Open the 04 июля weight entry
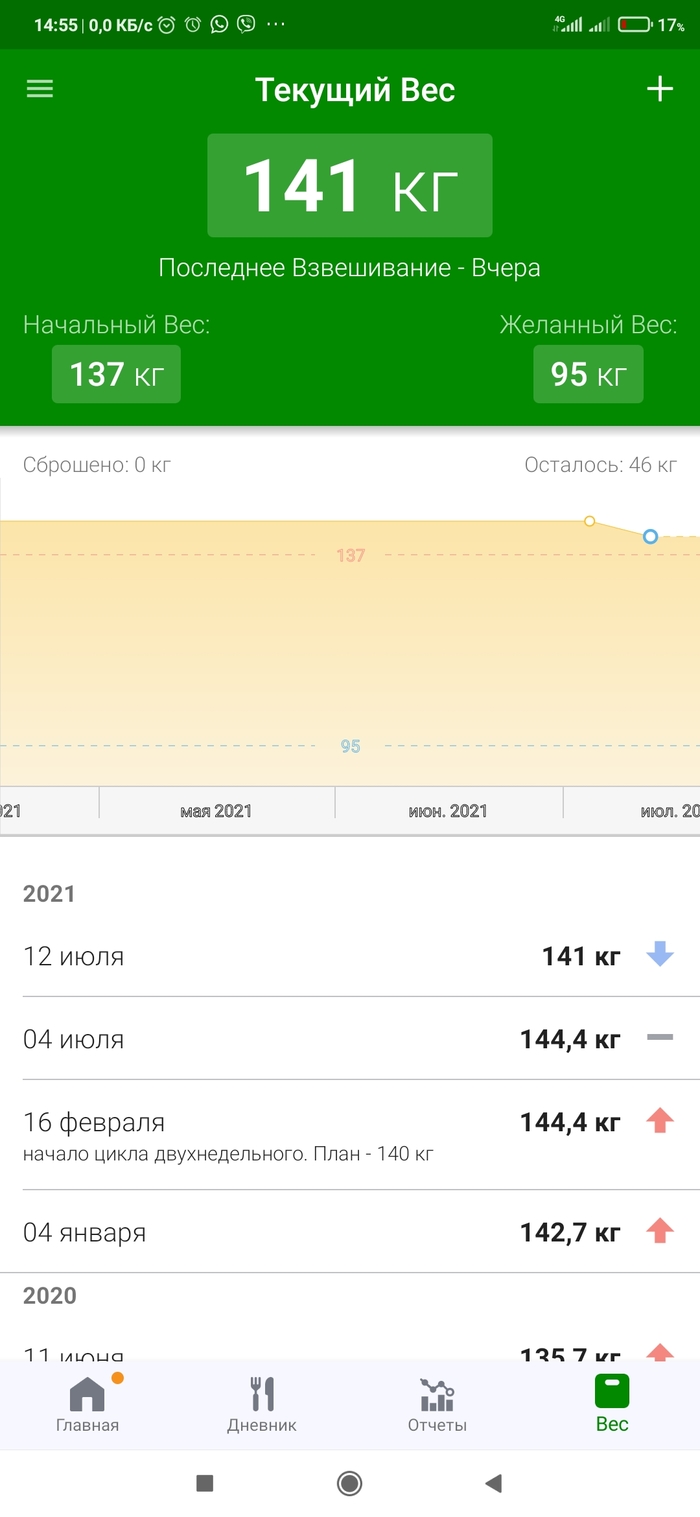700x1517 pixels. 350,1039
